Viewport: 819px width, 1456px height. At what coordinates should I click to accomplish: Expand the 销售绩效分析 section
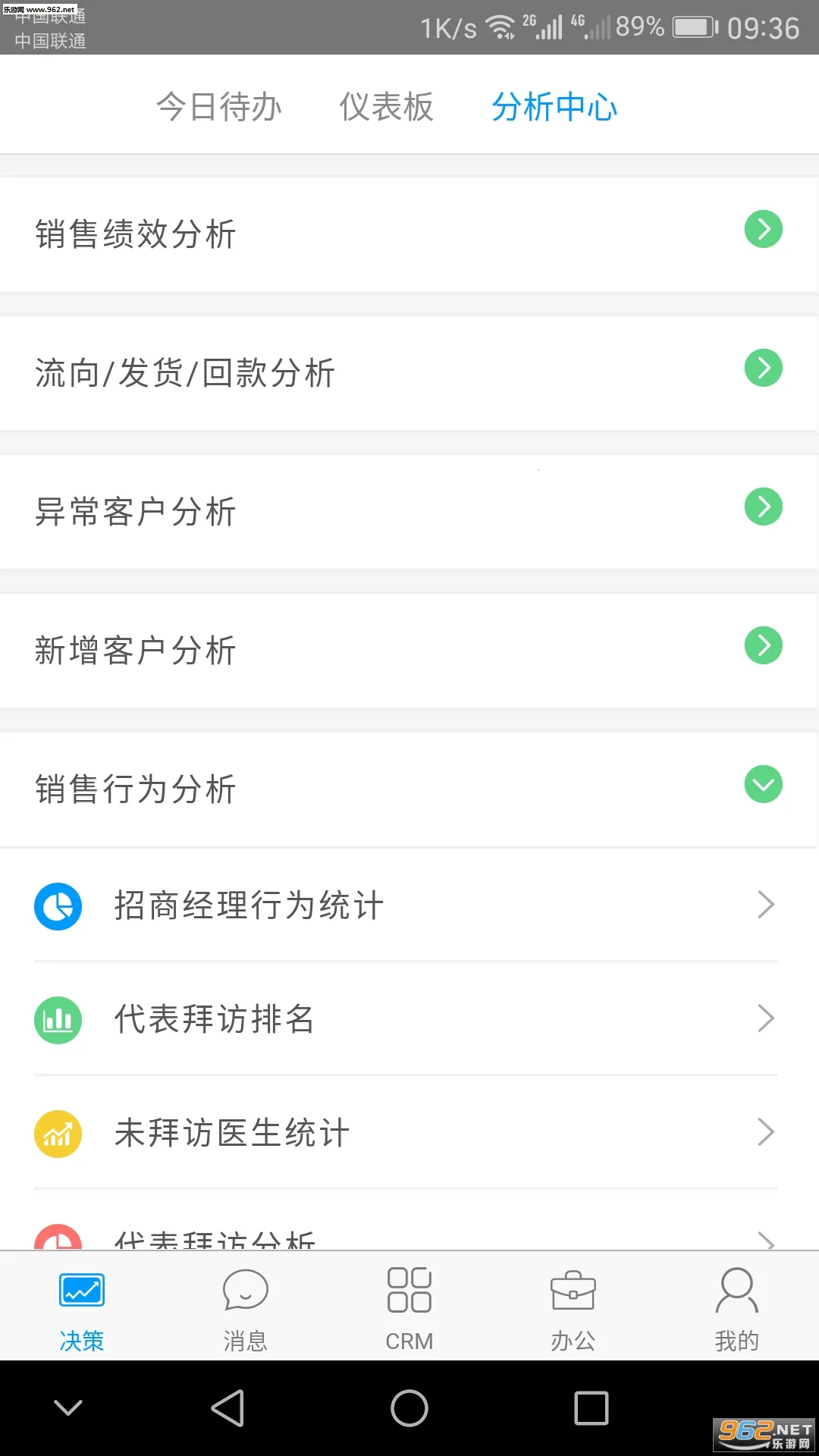[x=763, y=228]
